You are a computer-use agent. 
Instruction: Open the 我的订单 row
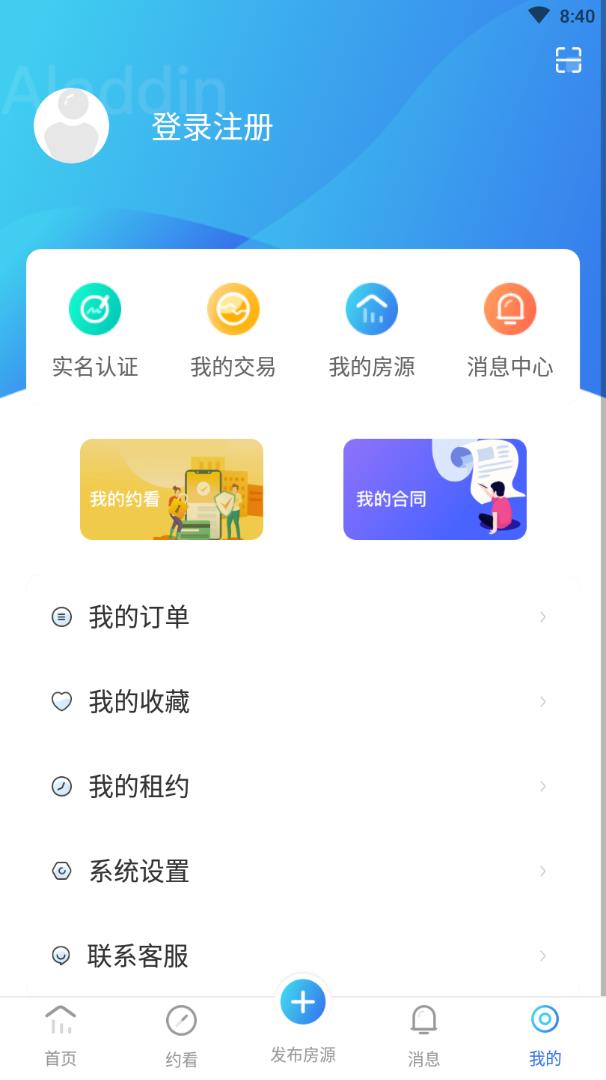point(300,617)
